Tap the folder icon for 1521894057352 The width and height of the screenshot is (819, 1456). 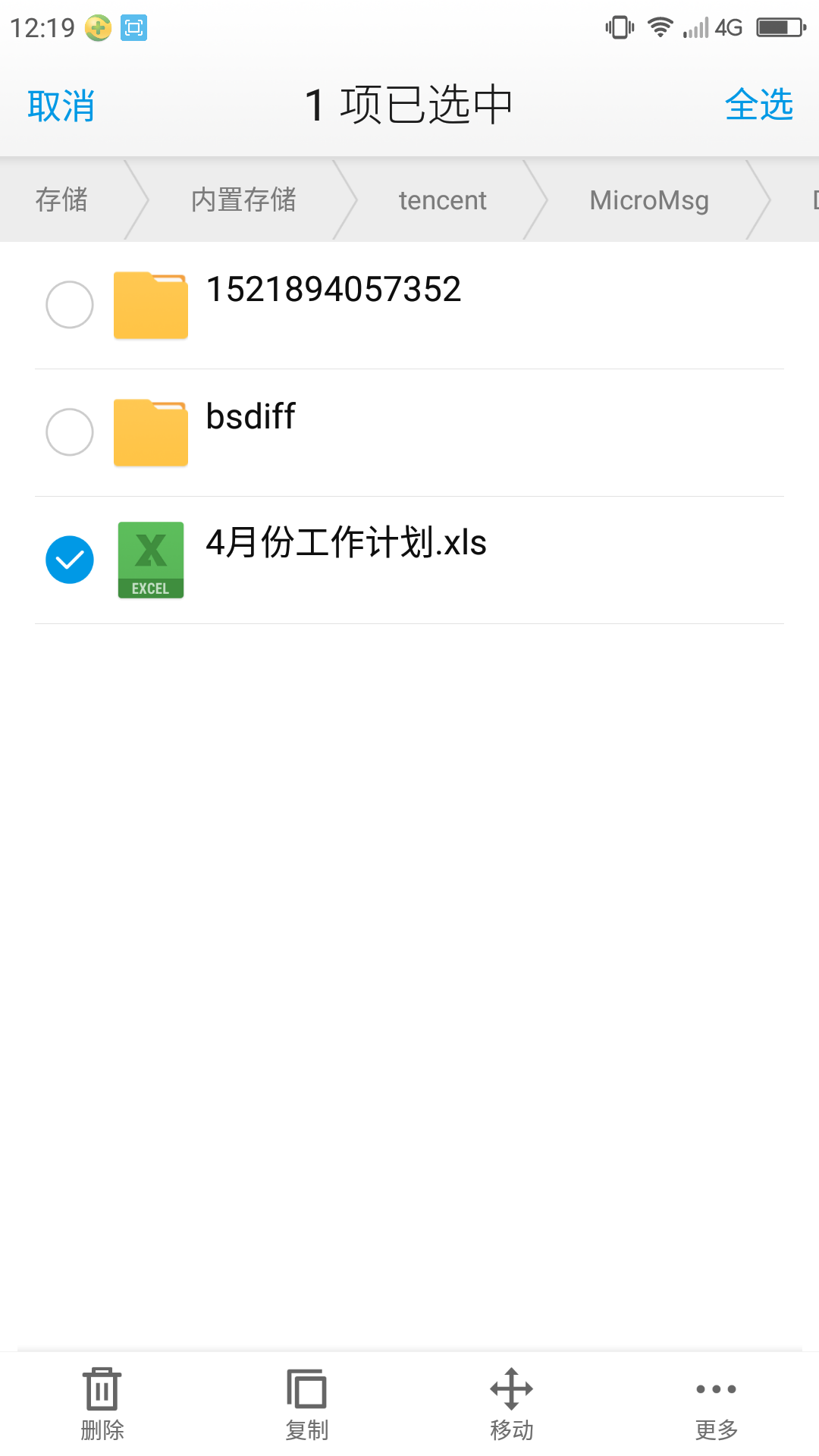(150, 305)
